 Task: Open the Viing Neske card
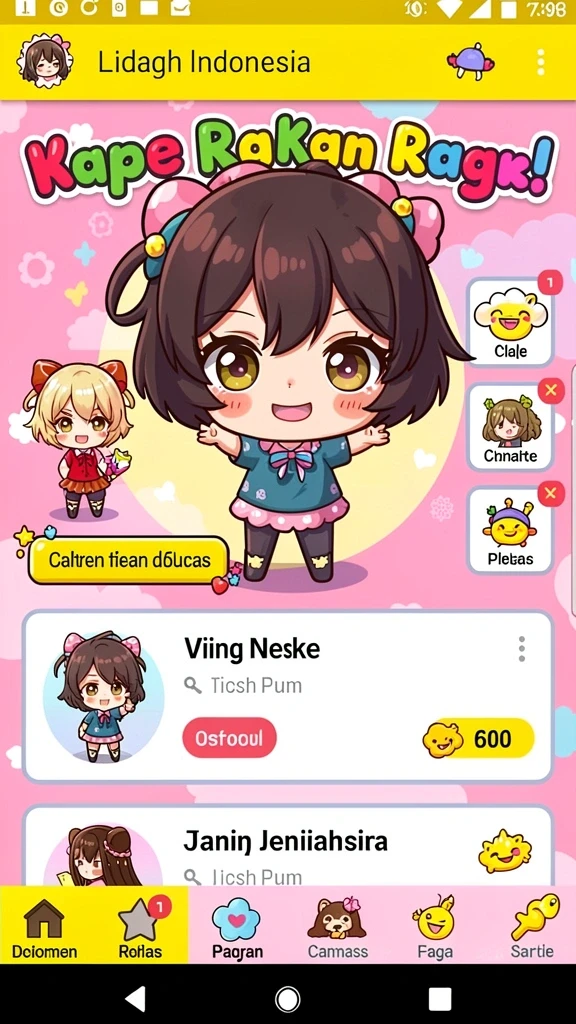coord(287,696)
